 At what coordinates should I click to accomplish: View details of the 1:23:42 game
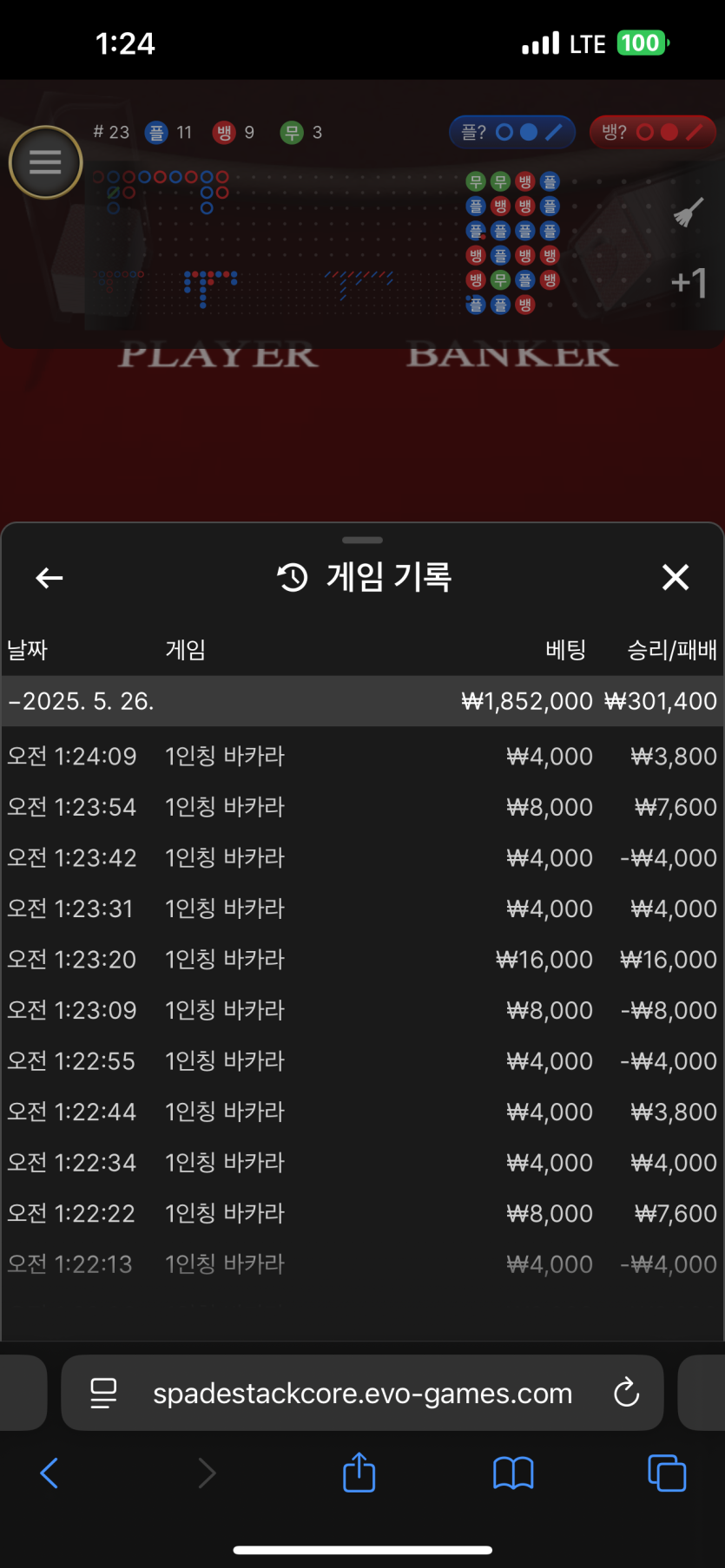pos(362,857)
